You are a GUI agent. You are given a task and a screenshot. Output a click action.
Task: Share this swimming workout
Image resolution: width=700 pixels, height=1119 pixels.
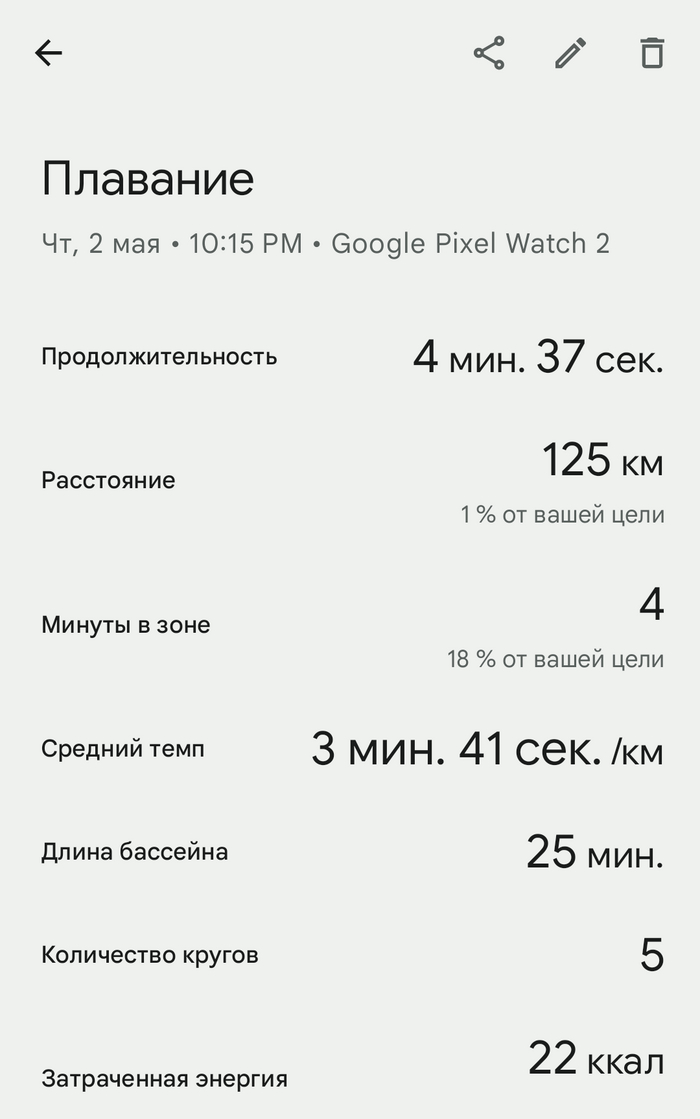(x=489, y=54)
